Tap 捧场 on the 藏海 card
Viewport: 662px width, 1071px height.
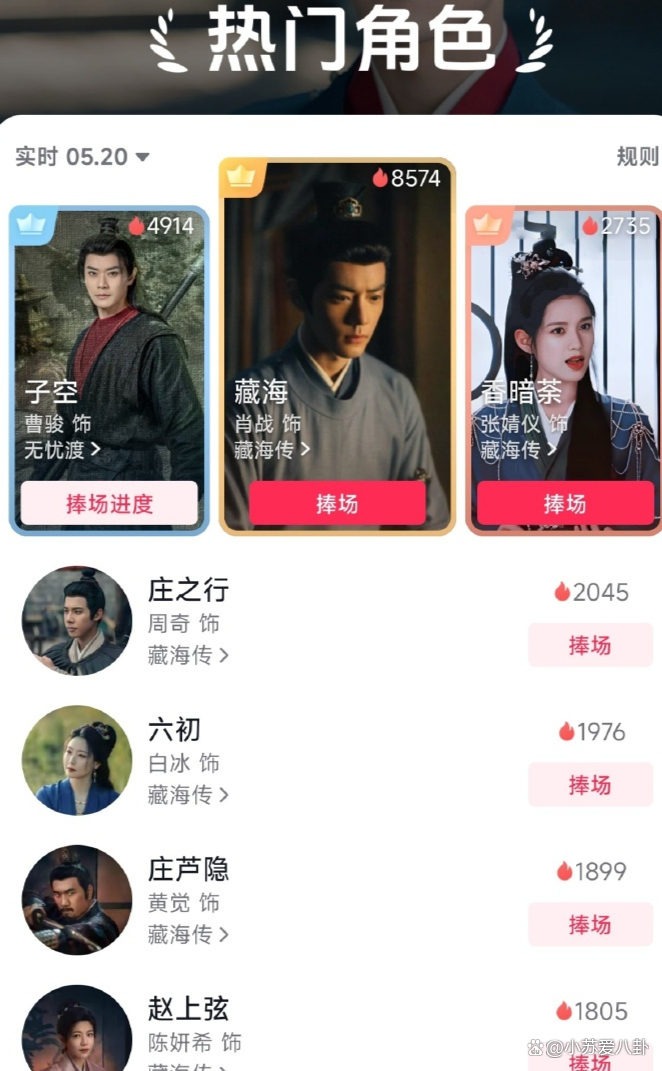337,503
